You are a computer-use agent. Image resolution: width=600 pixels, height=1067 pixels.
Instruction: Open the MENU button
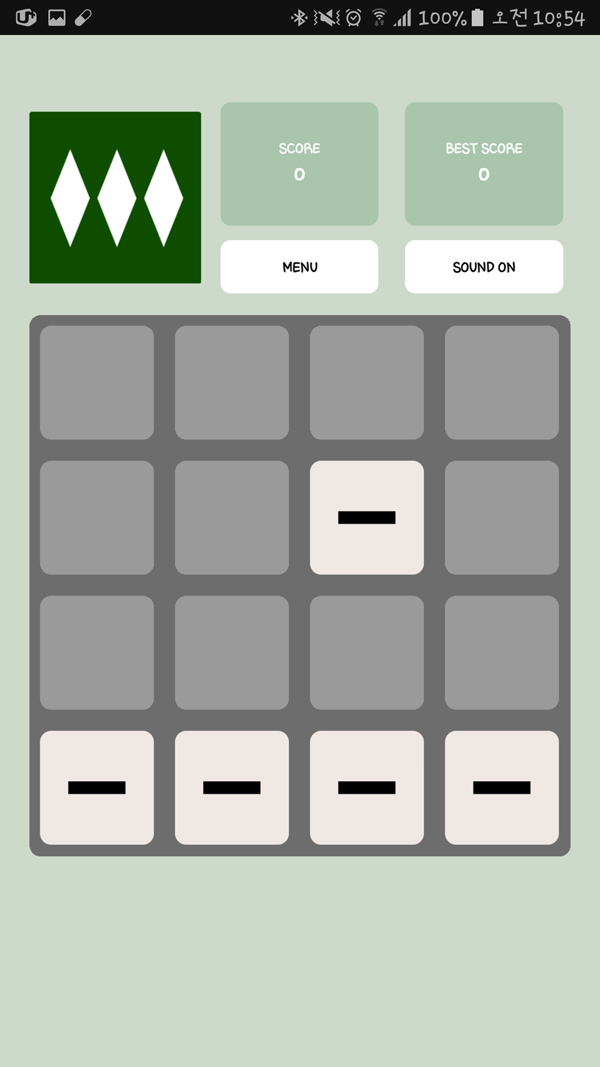tap(299, 267)
